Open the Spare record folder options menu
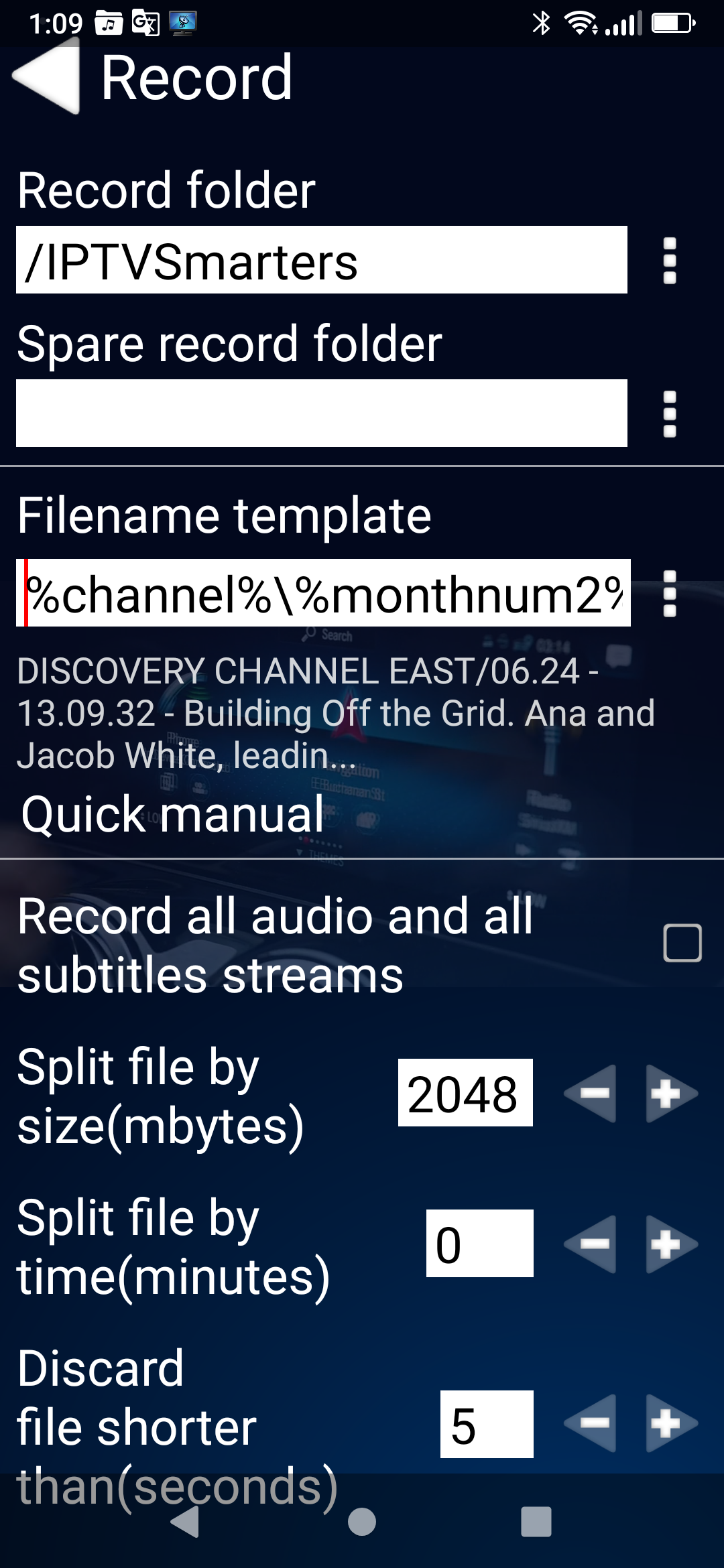The image size is (724, 1568). coord(669,413)
